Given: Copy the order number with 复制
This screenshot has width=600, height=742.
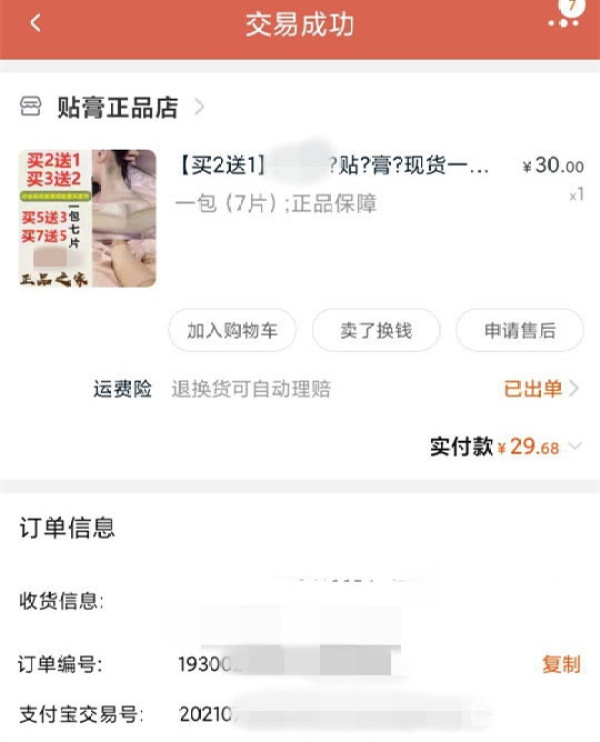Looking at the screenshot, I should coord(561,664).
